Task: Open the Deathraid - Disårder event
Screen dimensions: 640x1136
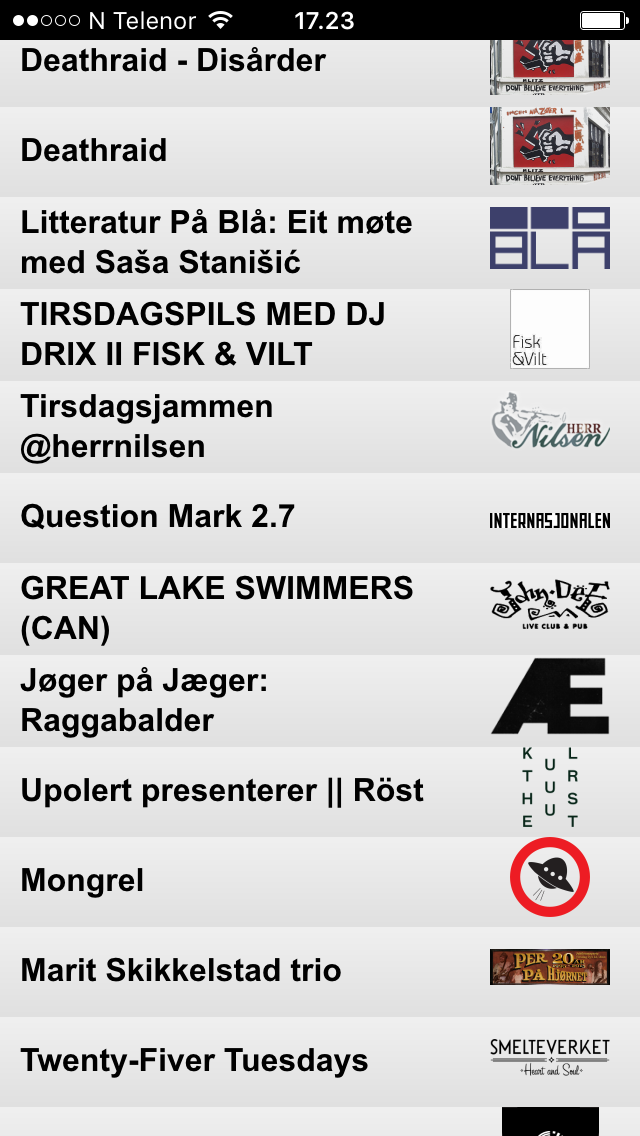Action: 320,72
